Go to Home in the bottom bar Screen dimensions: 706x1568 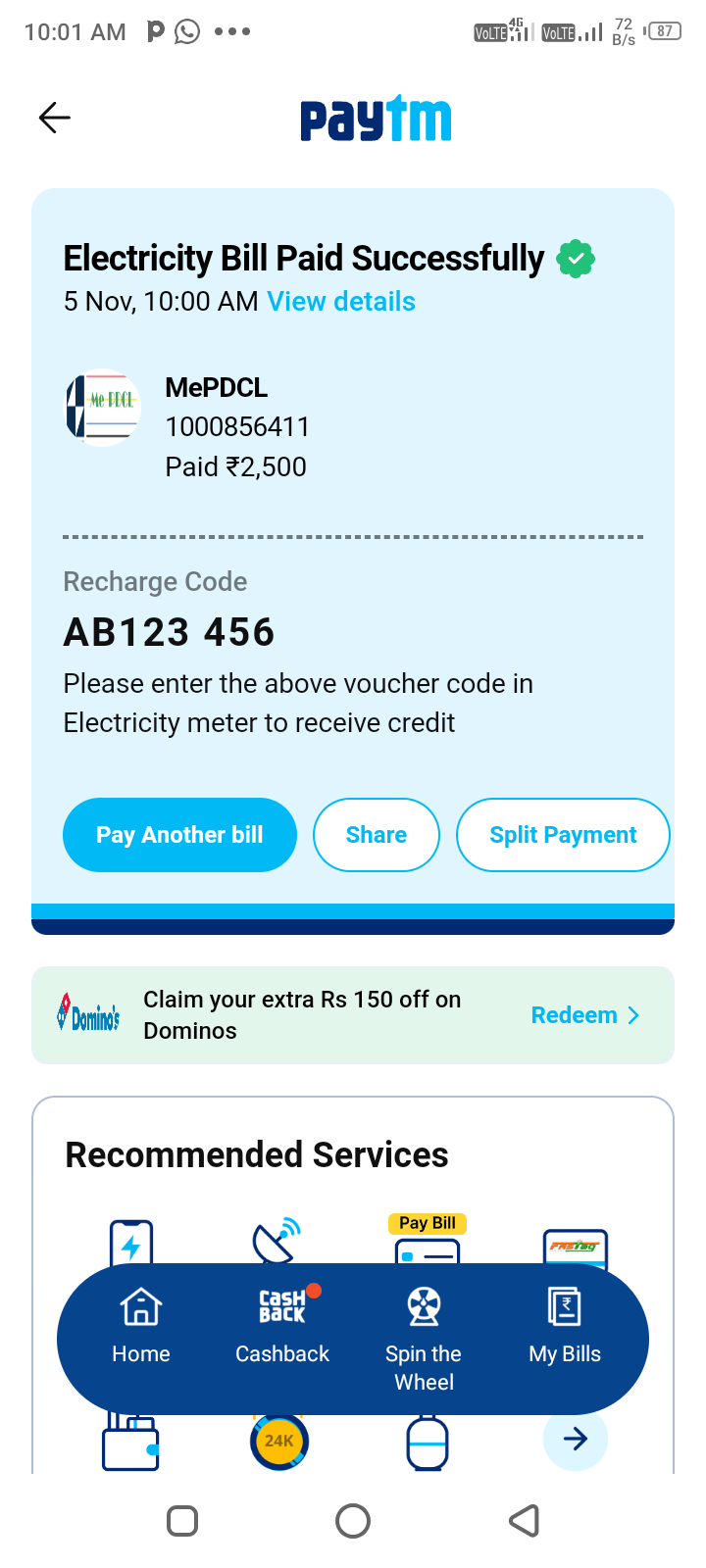pyautogui.click(x=141, y=1327)
